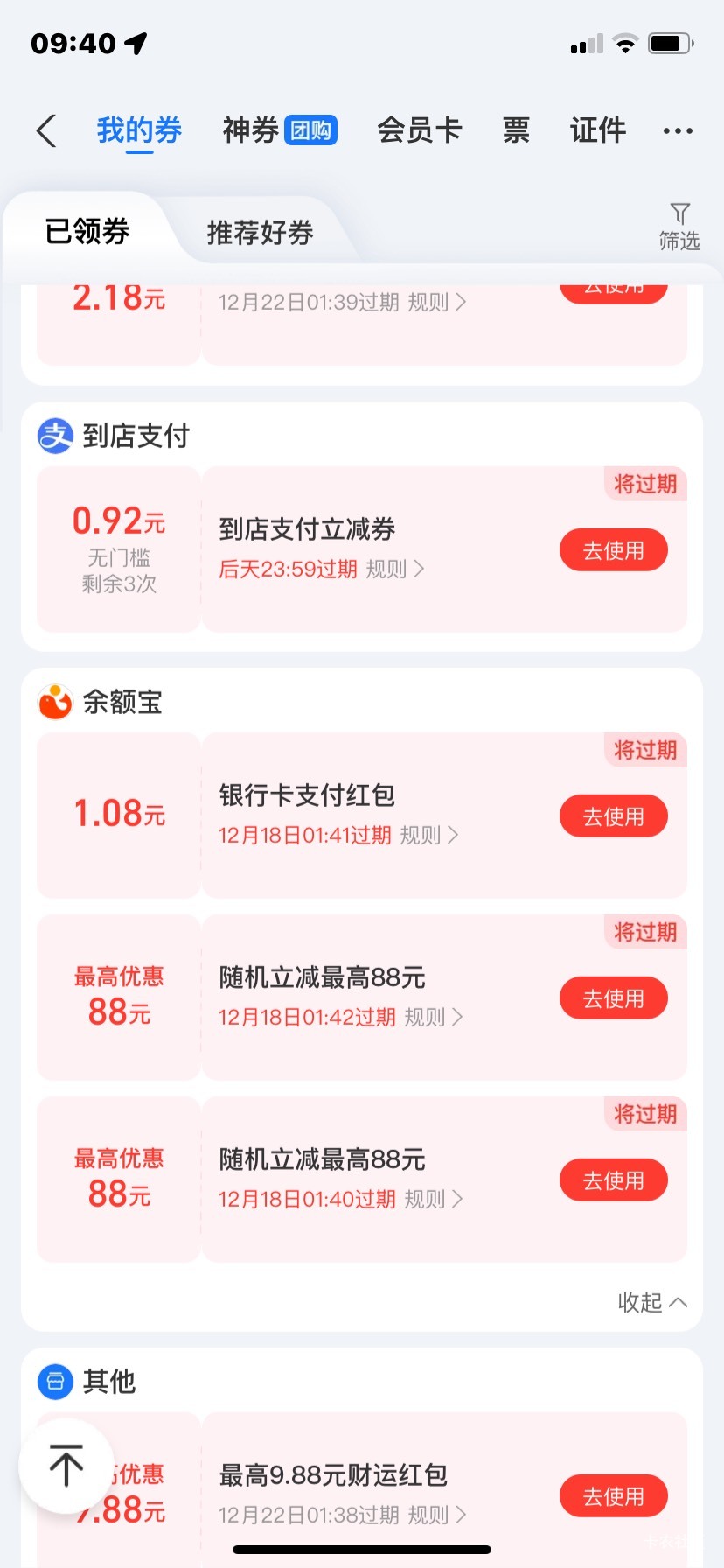Select the 已领券 tab

(x=87, y=232)
